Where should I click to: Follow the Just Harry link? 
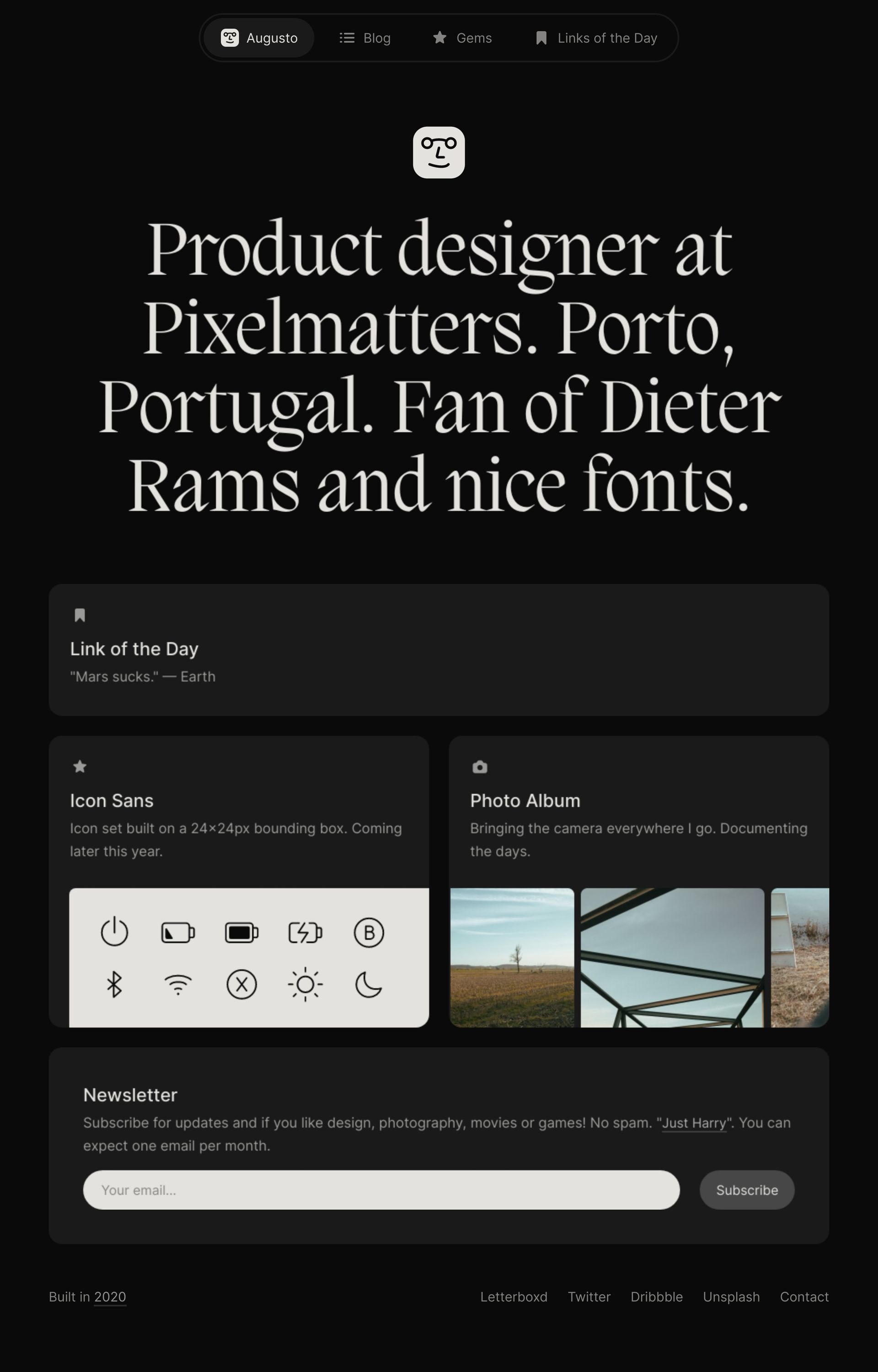coord(694,1122)
